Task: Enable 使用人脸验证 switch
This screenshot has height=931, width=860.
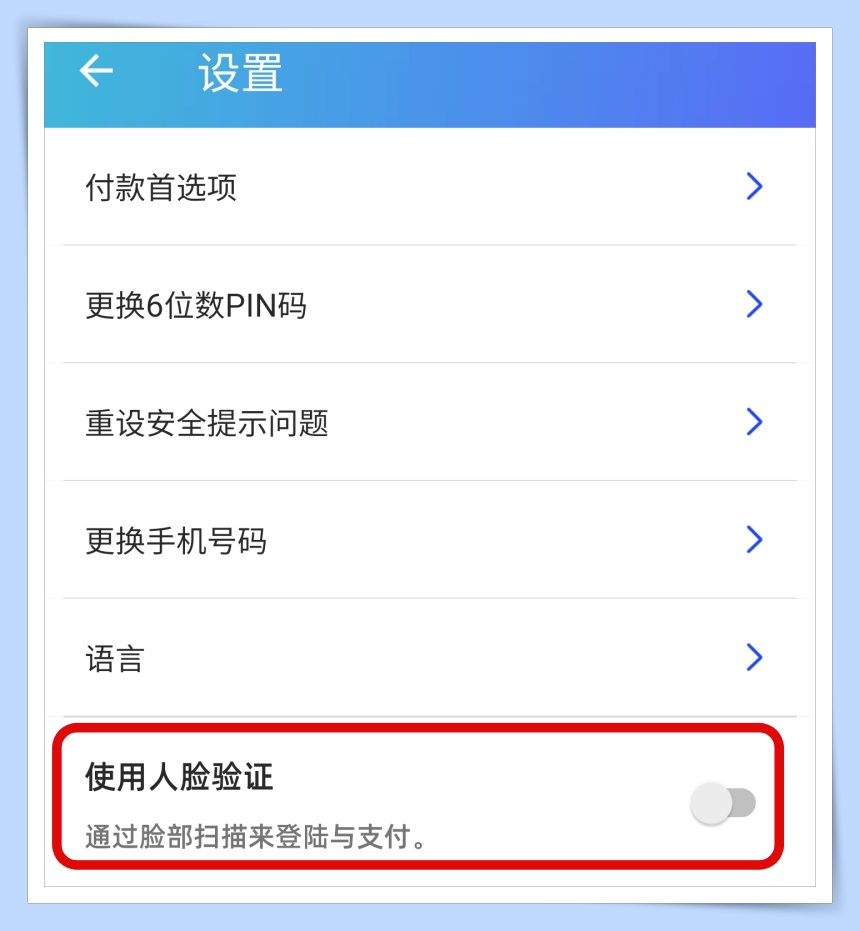Action: [723, 804]
